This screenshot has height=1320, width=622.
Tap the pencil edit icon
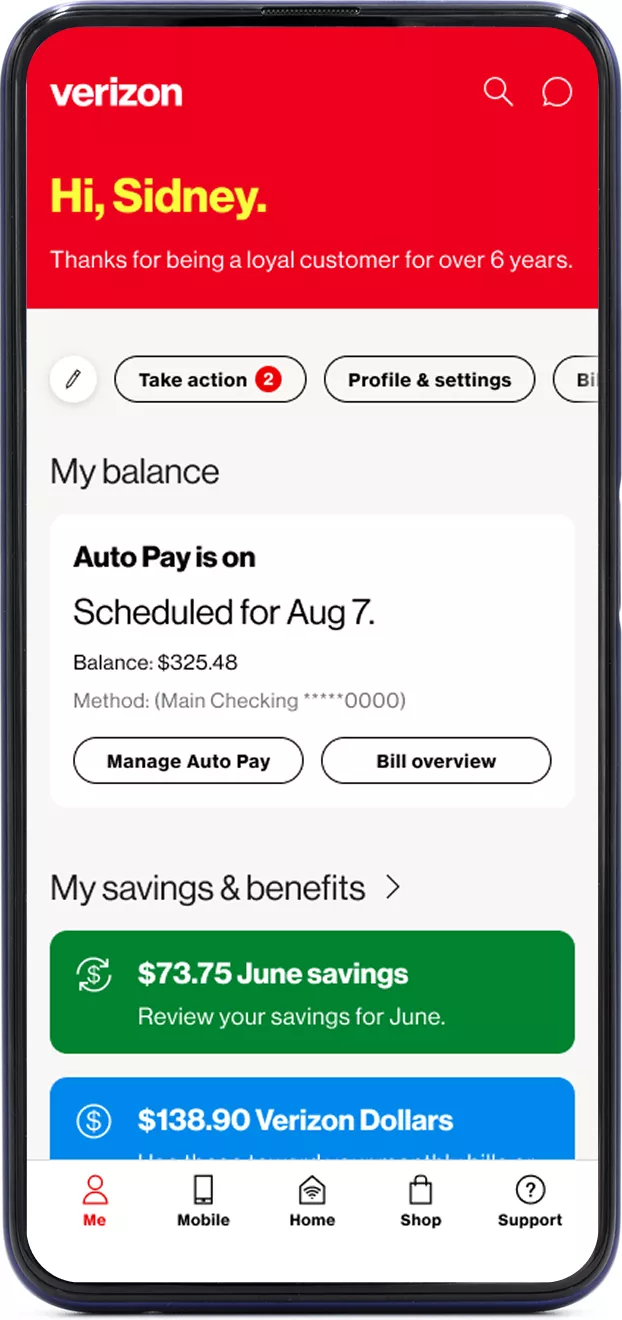click(x=73, y=380)
